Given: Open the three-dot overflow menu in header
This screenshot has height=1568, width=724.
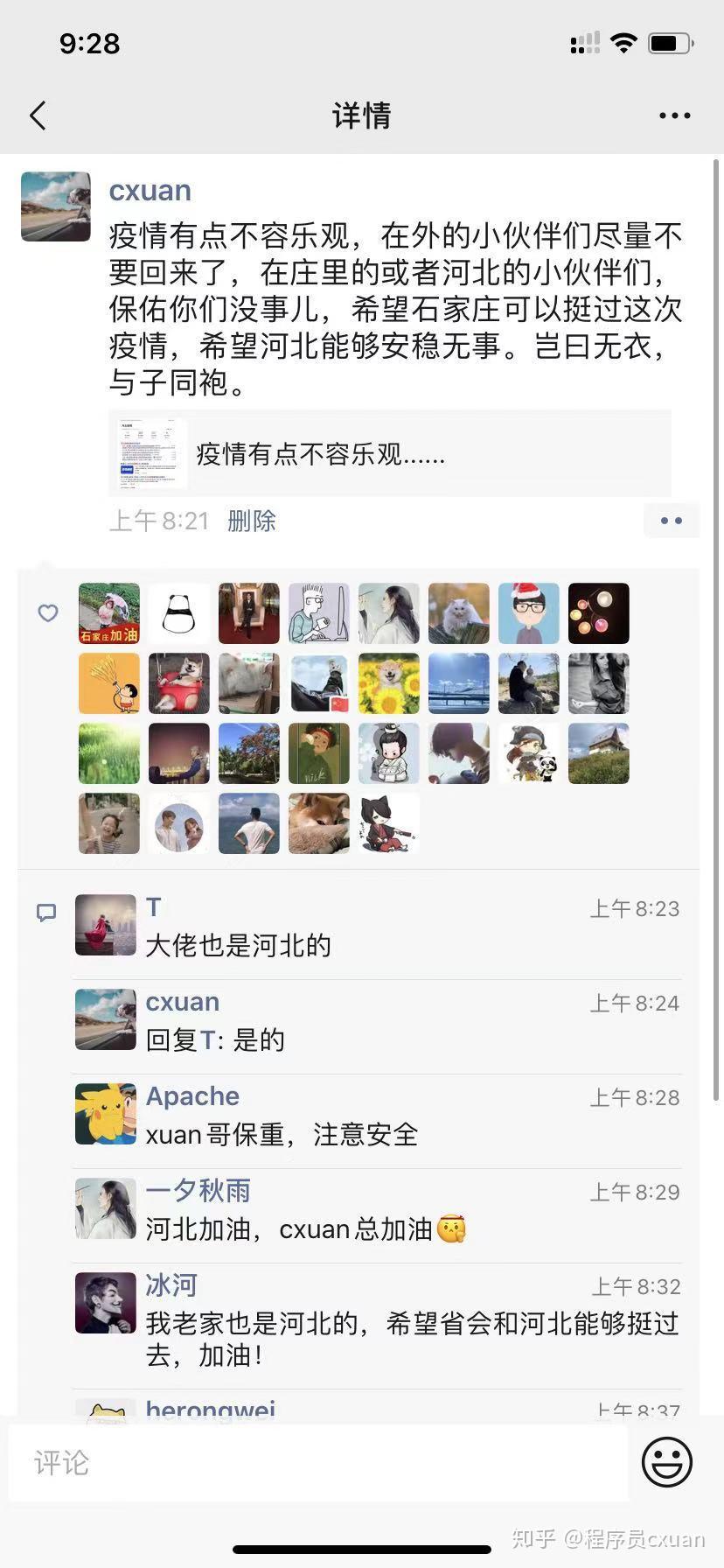Looking at the screenshot, I should pos(674,115).
